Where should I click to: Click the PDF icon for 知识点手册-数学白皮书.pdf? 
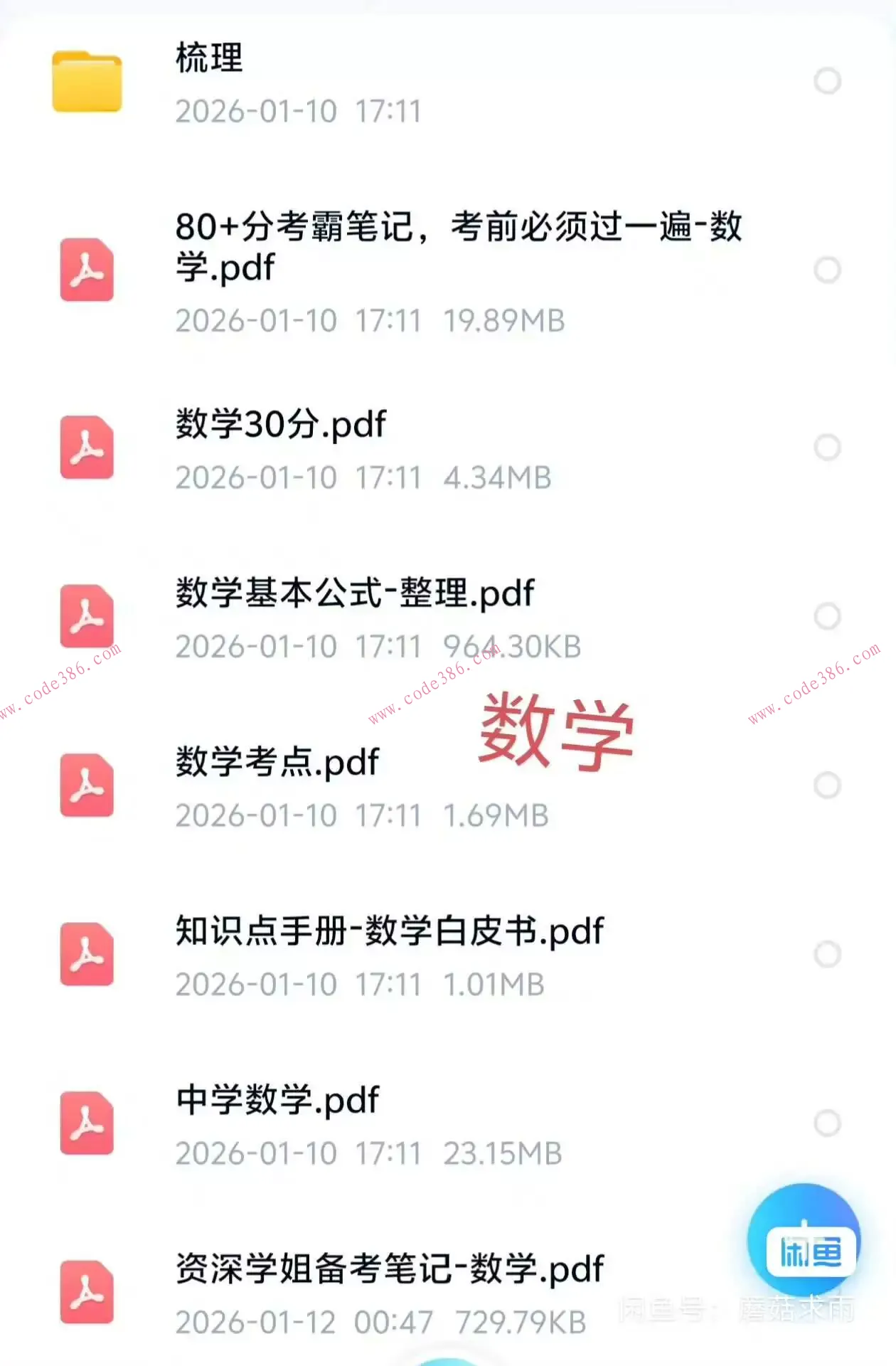[x=87, y=955]
